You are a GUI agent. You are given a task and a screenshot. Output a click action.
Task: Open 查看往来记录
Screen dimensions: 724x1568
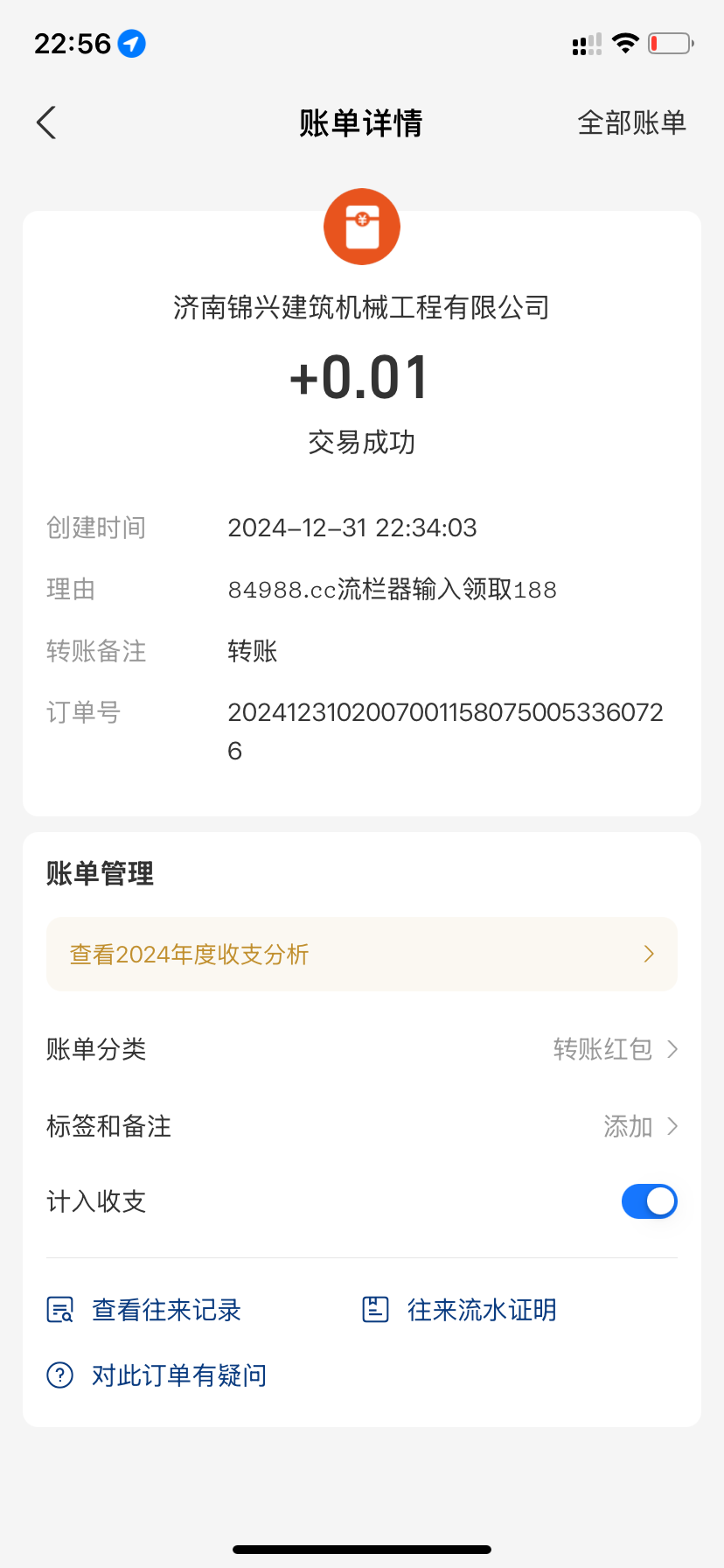pyautogui.click(x=143, y=1310)
